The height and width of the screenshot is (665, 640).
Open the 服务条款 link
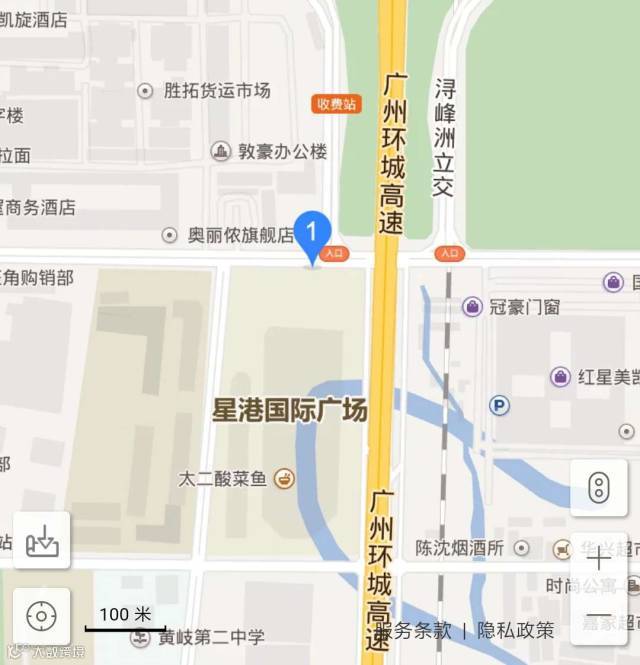coord(414,631)
